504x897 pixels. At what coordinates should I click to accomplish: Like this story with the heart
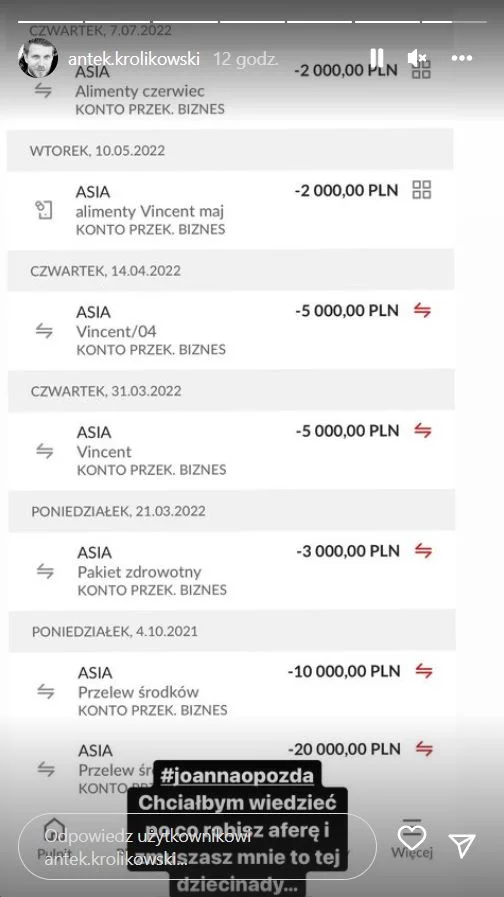coord(412,838)
